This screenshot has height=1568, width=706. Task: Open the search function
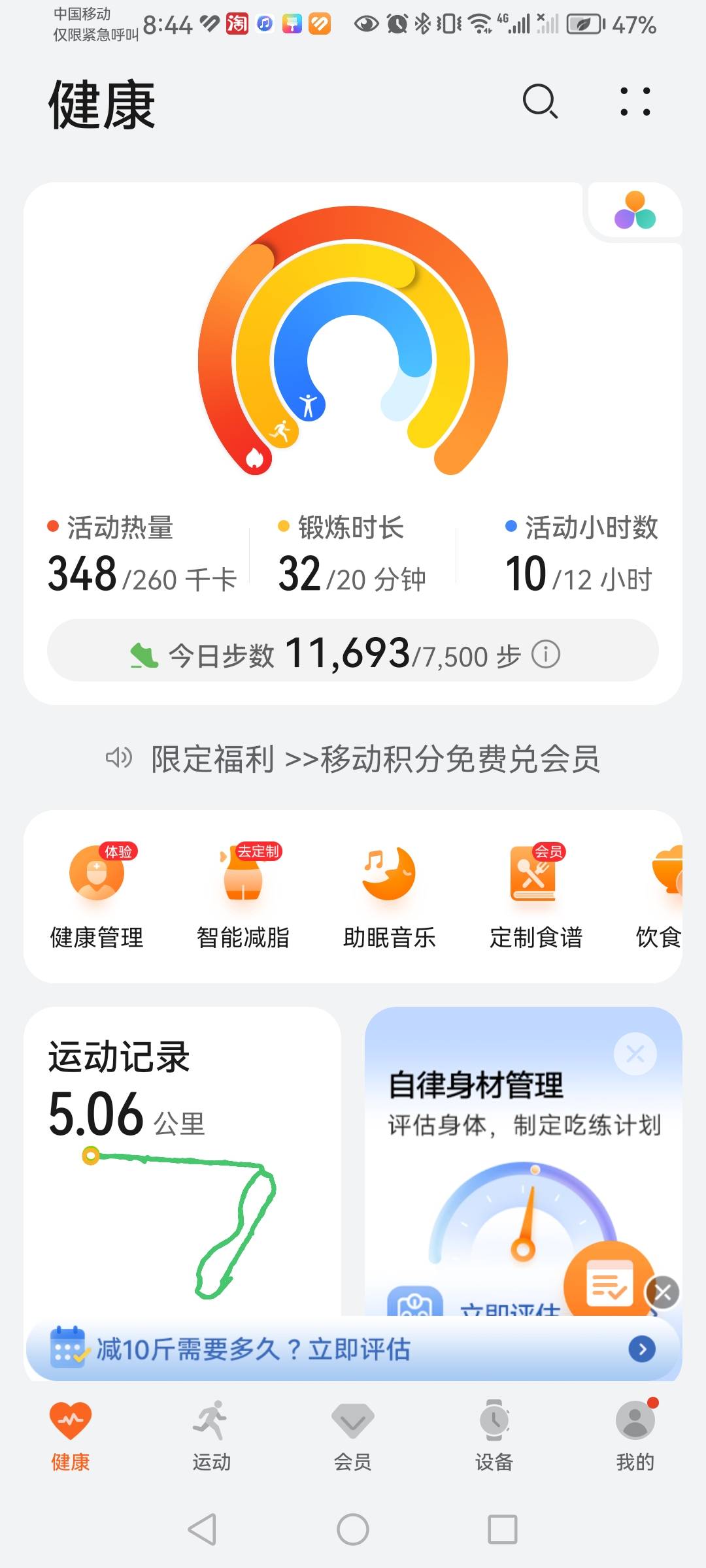click(x=538, y=103)
